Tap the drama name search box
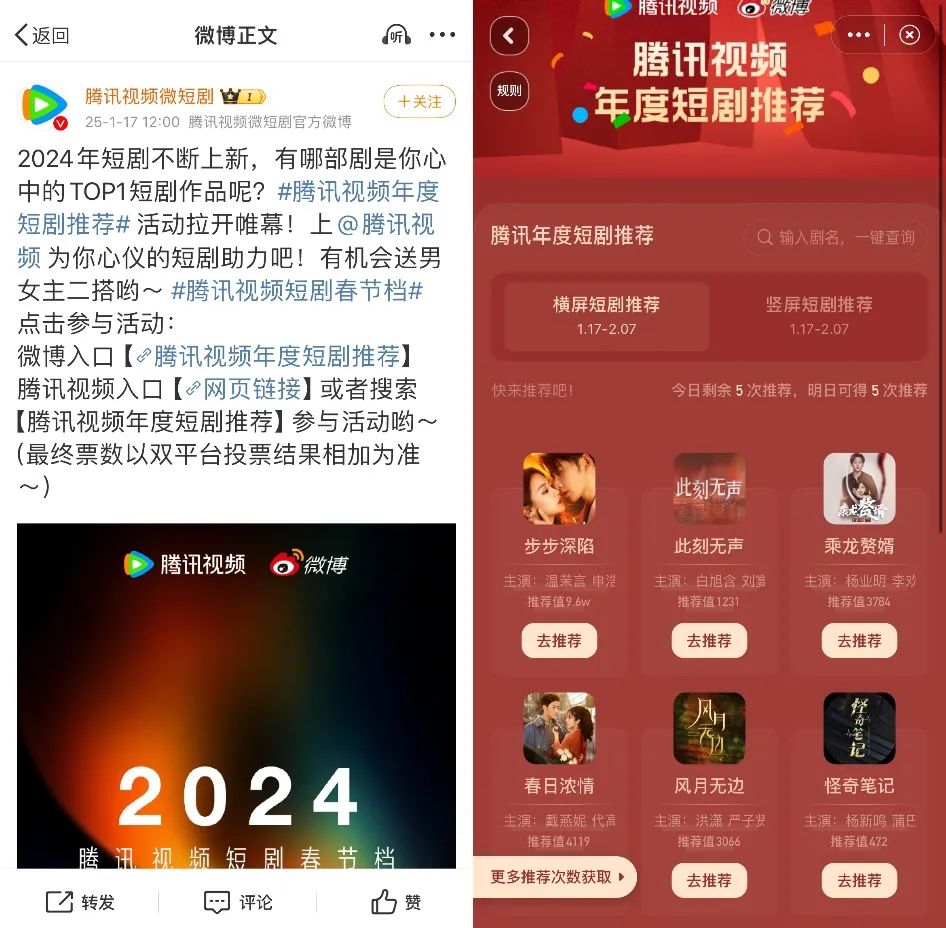The image size is (946, 928). tap(835, 237)
